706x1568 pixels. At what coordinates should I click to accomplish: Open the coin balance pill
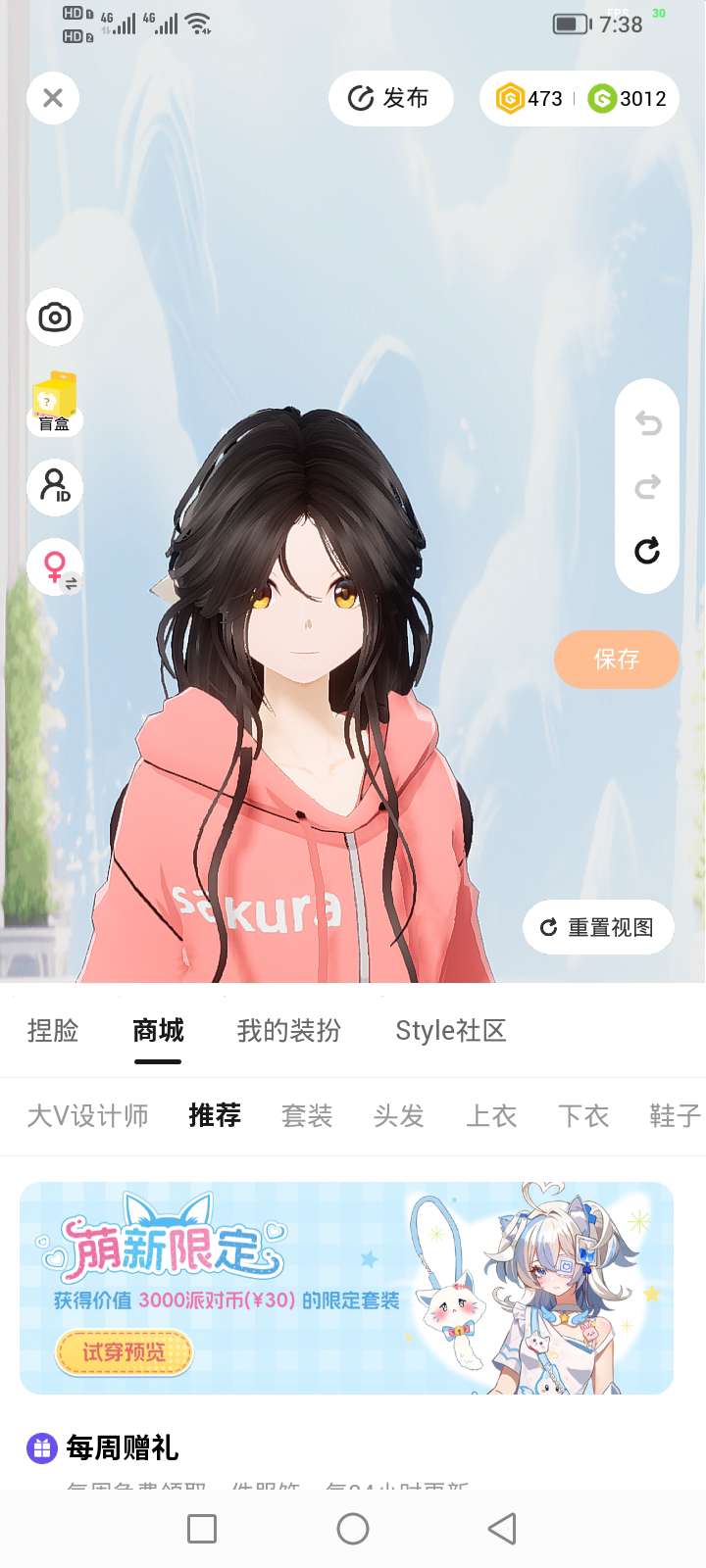point(579,98)
